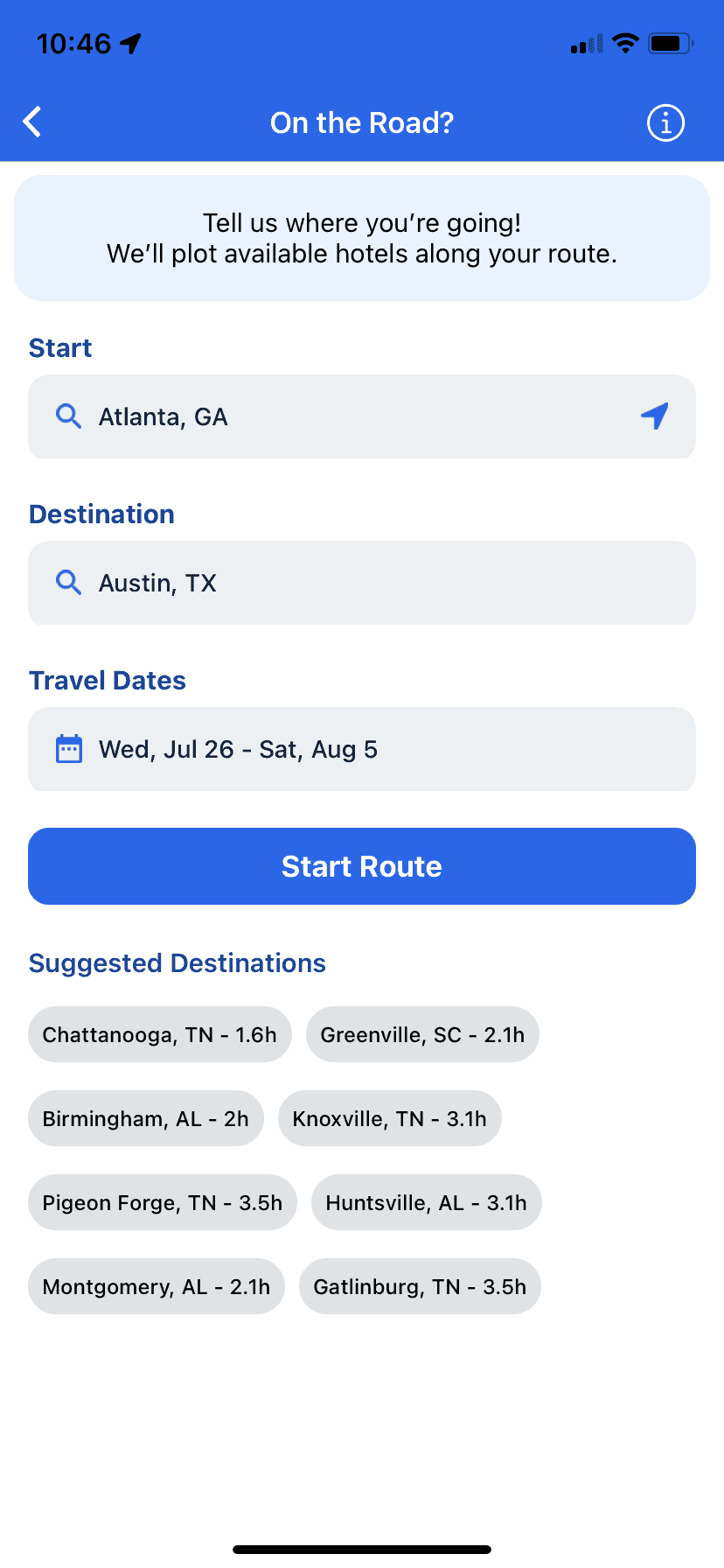Image resolution: width=724 pixels, height=1568 pixels.
Task: Use current location arrow in Start field
Action: 655,416
